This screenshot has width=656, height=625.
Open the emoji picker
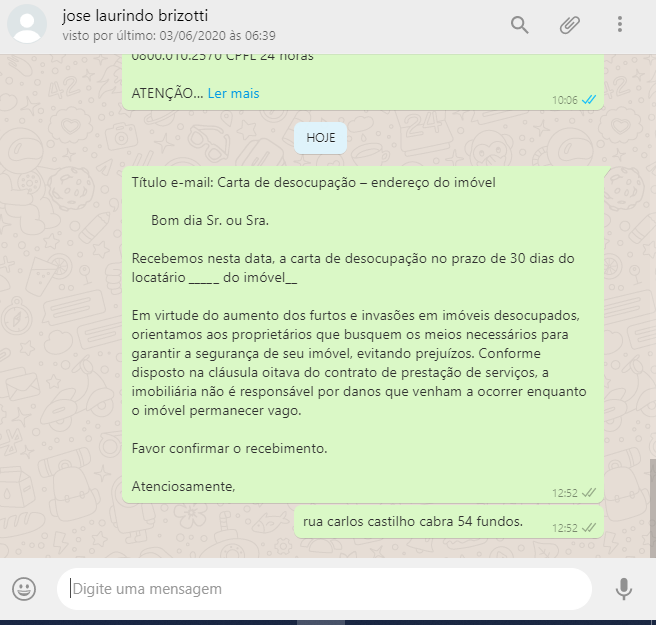tap(24, 589)
